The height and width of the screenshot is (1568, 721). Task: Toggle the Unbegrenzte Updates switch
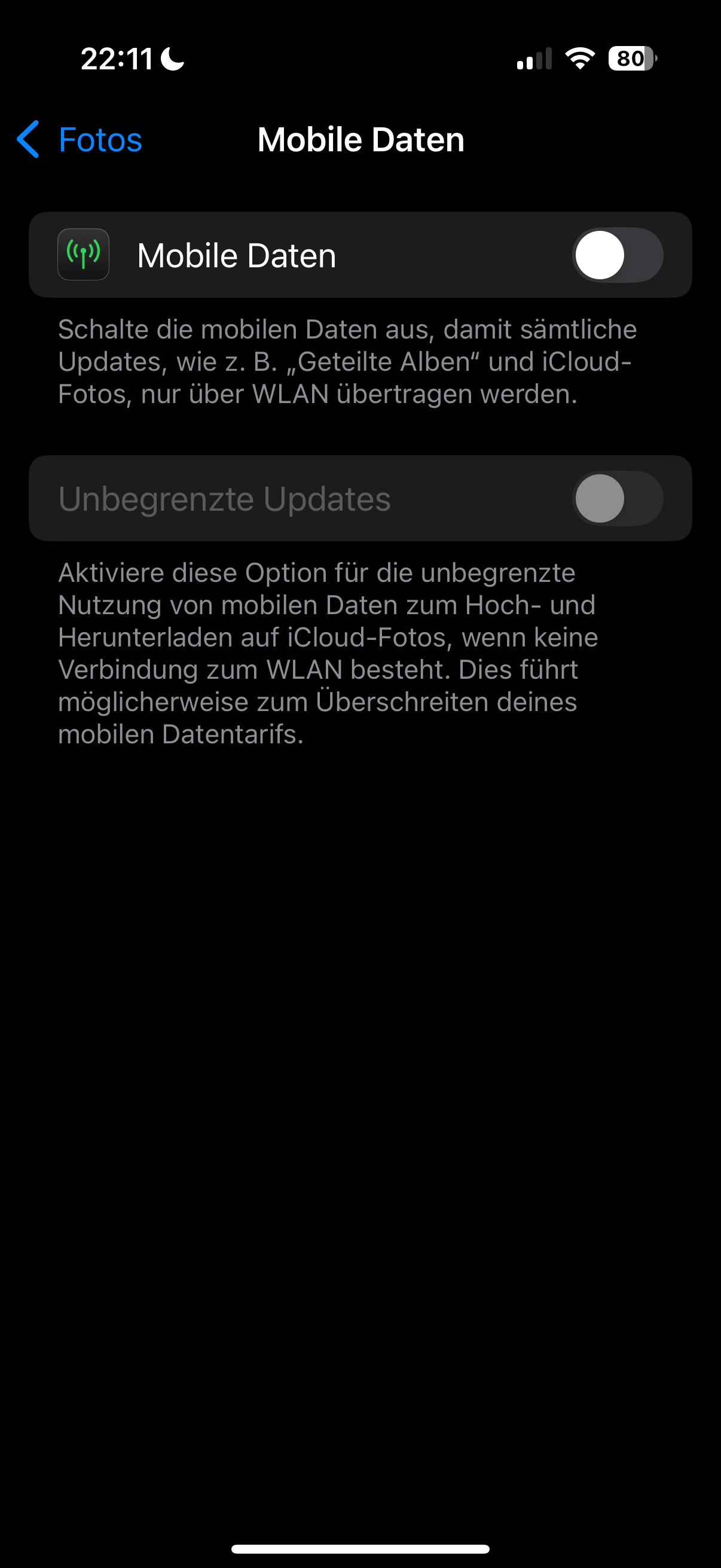tap(617, 499)
